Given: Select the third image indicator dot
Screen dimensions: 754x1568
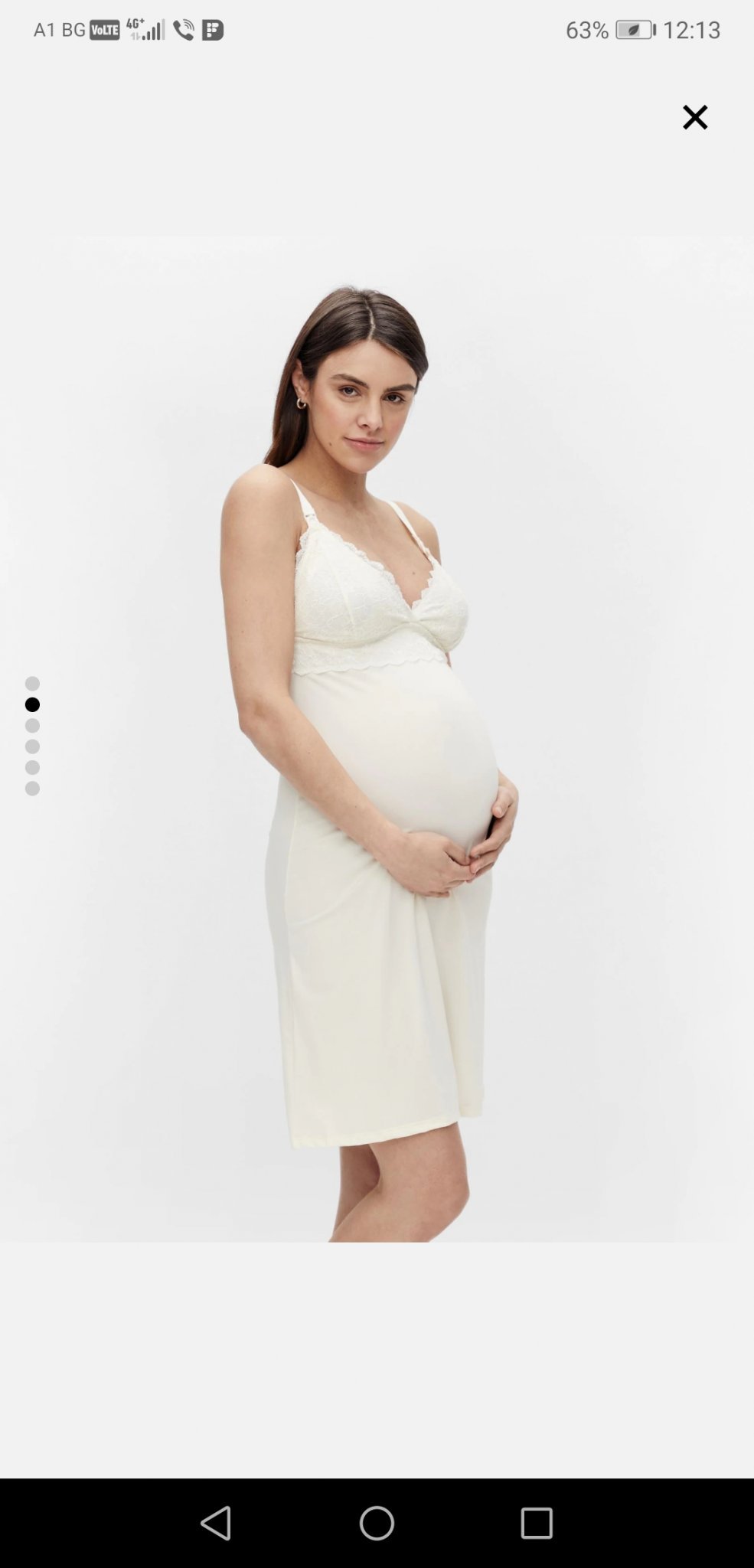Looking at the screenshot, I should click(x=32, y=725).
